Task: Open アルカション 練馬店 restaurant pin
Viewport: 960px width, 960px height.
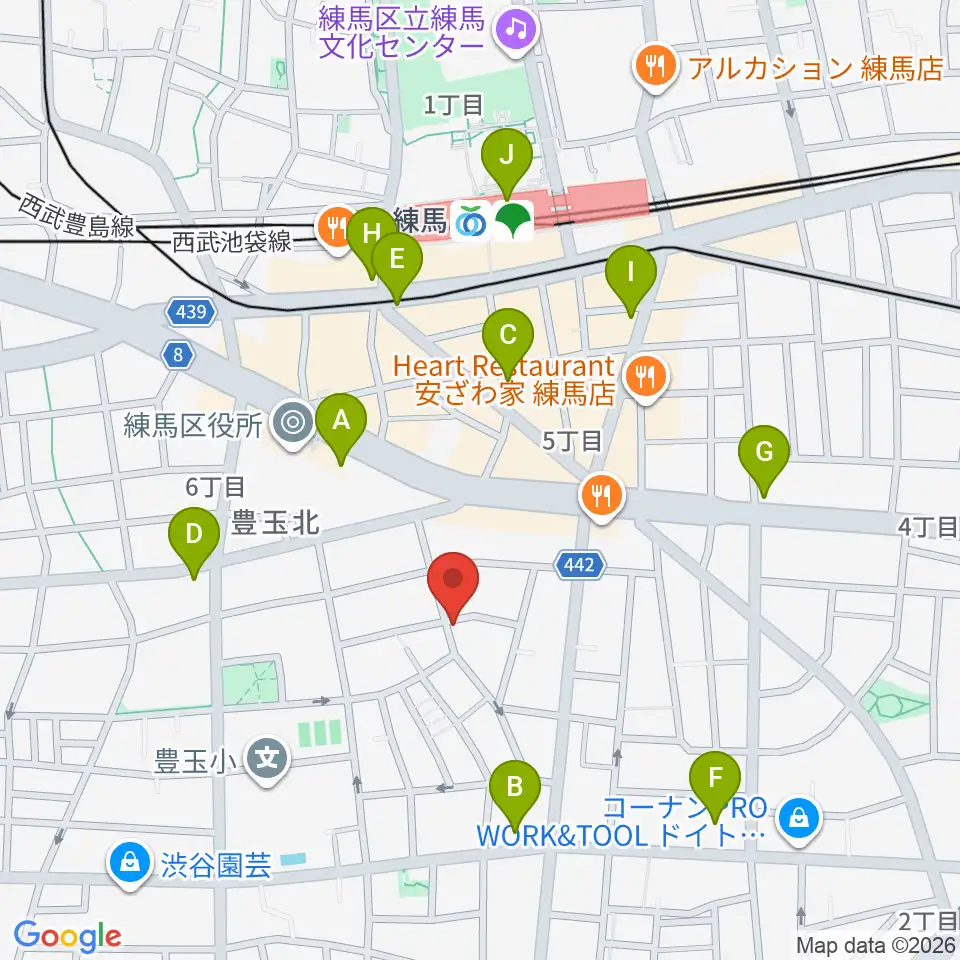Action: pyautogui.click(x=655, y=67)
